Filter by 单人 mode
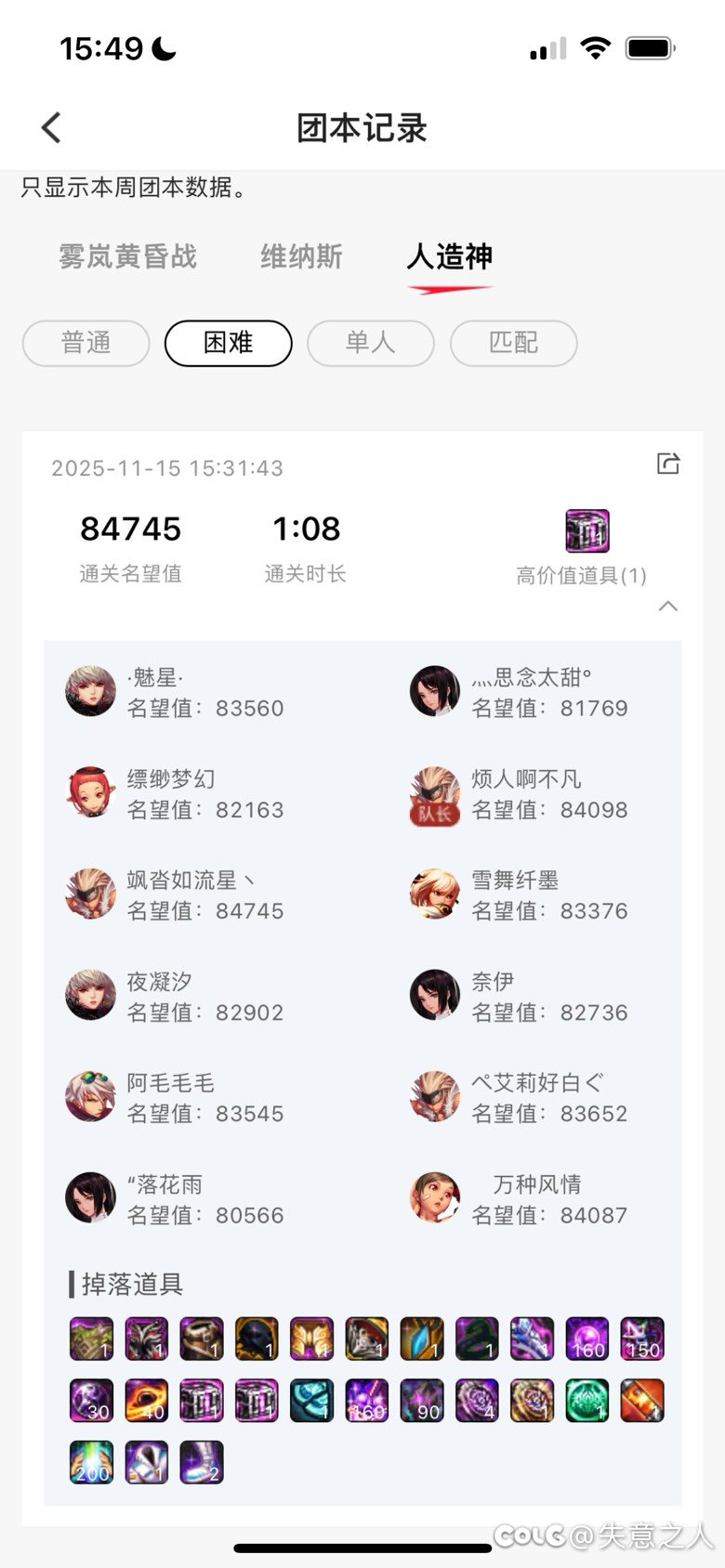 pyautogui.click(x=370, y=343)
